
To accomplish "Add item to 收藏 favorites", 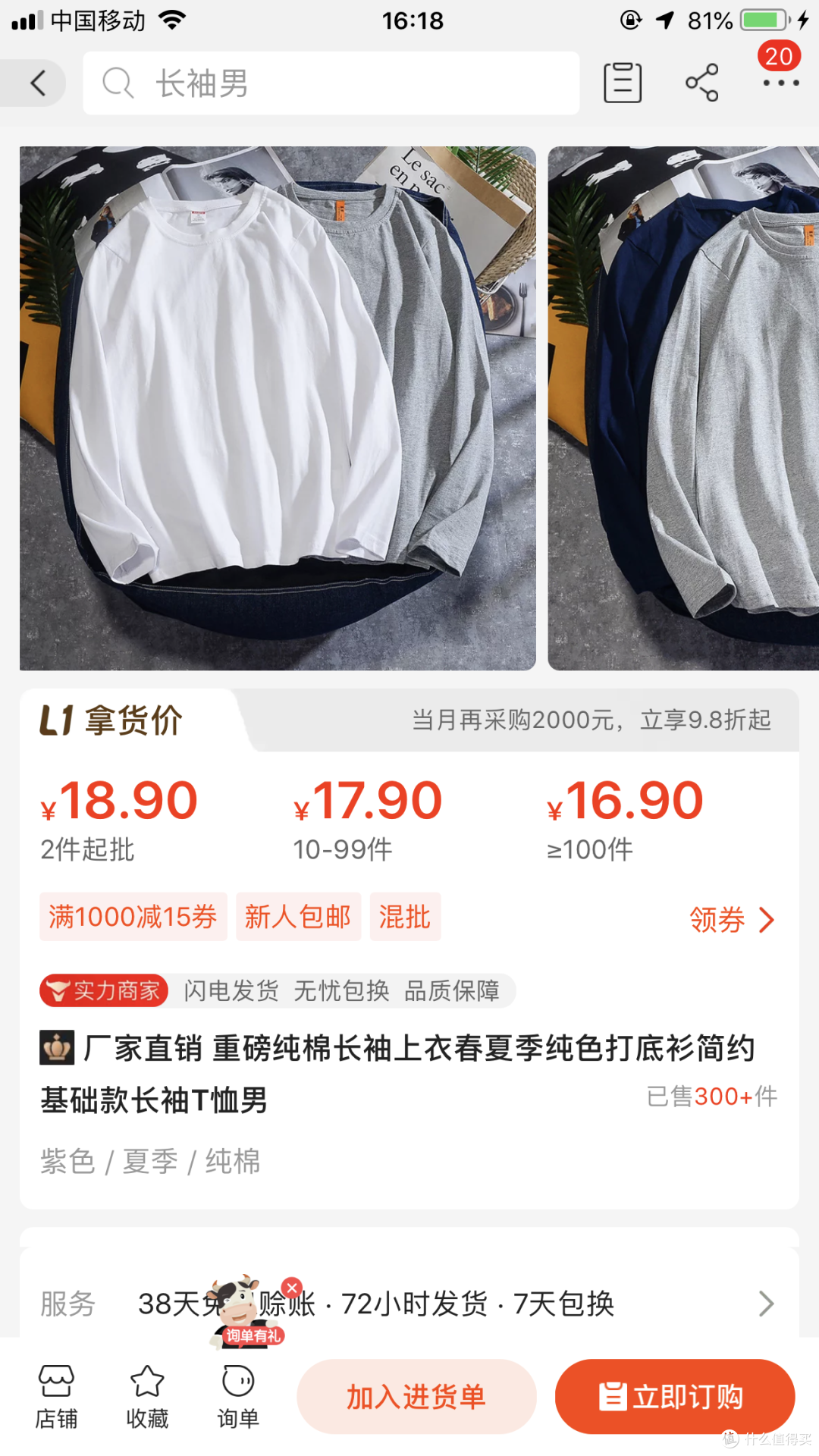I will point(147,1397).
